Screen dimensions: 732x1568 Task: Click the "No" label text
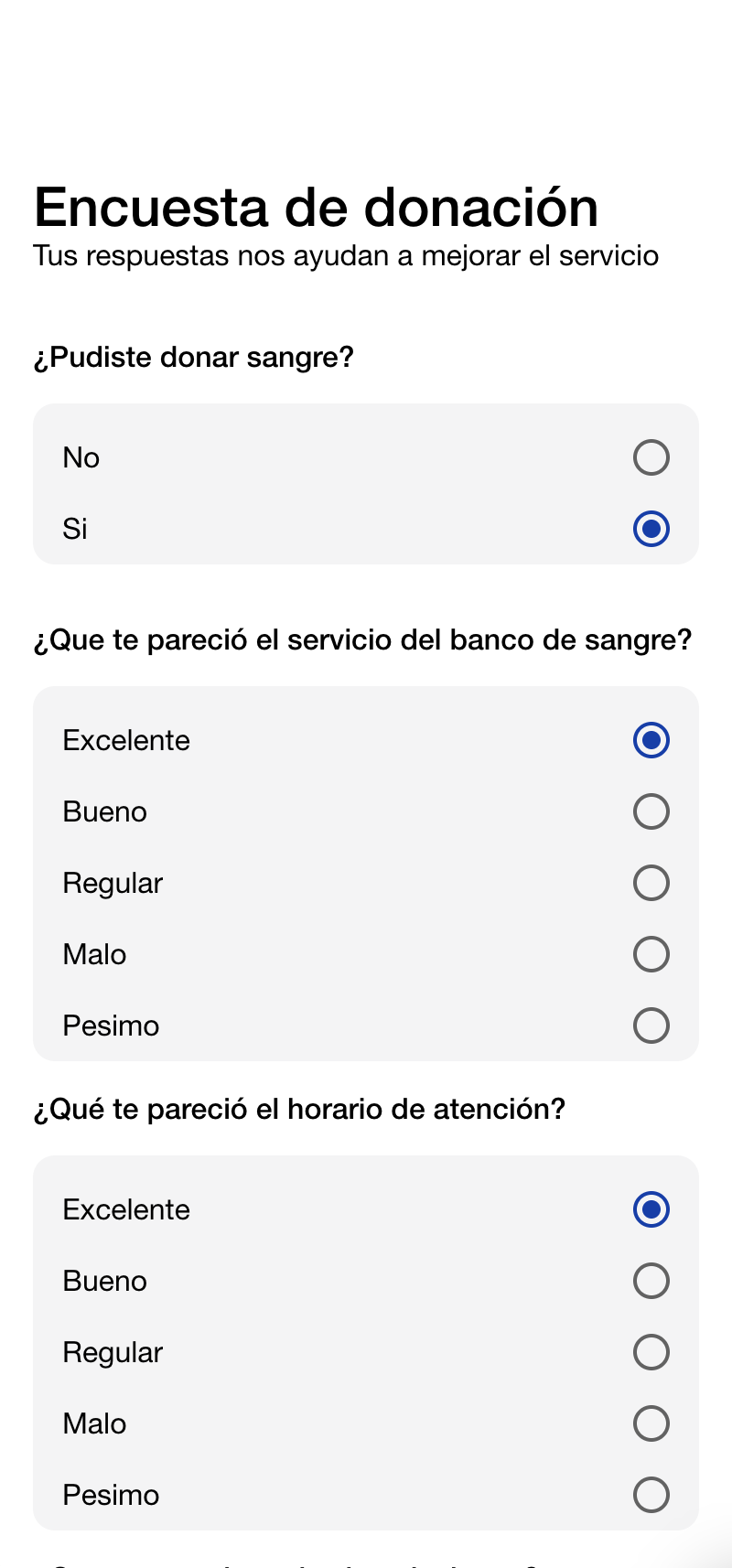[x=80, y=457]
